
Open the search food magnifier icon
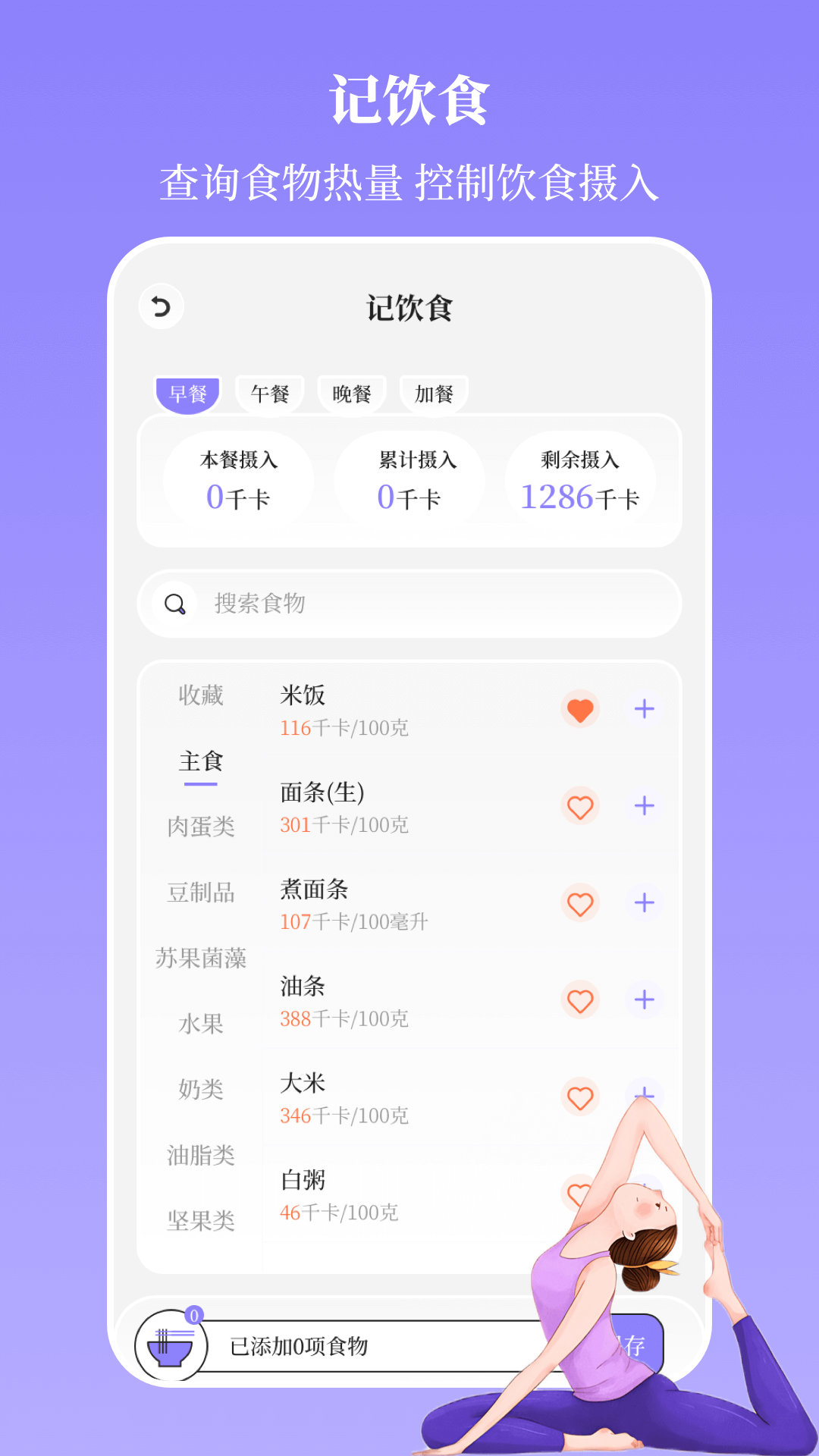point(174,604)
